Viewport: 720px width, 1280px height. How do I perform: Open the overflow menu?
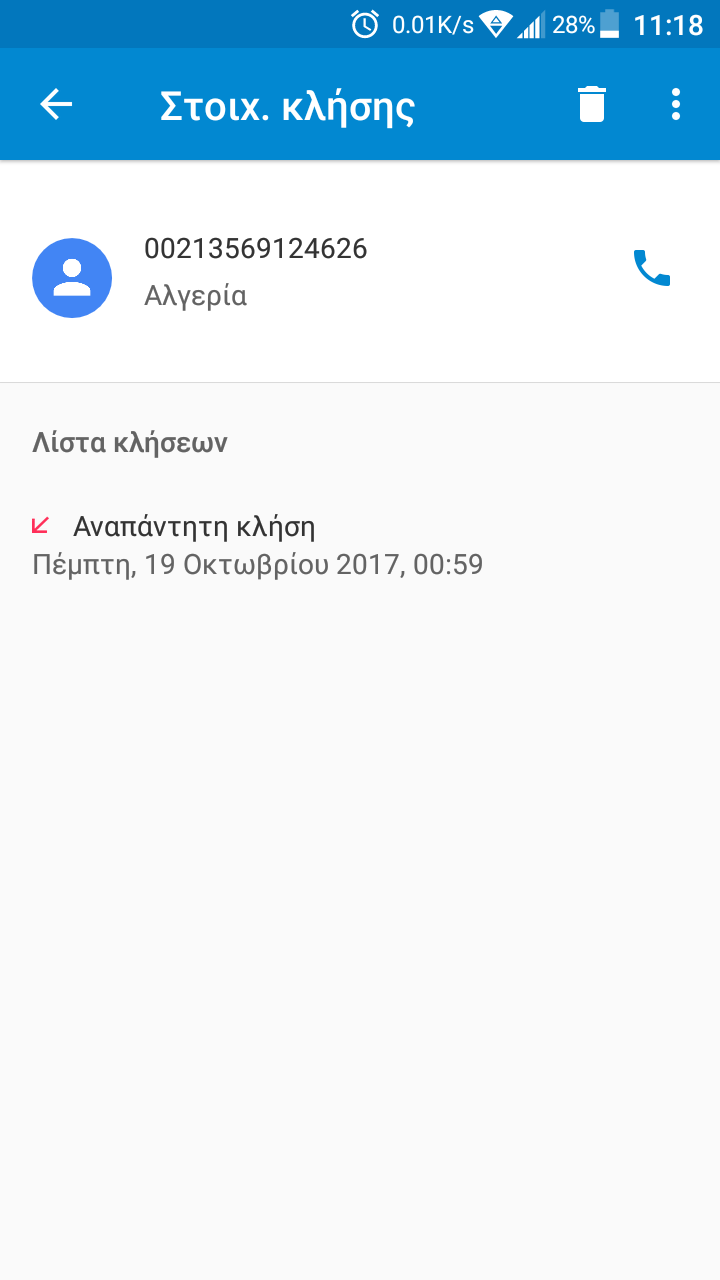[x=676, y=104]
